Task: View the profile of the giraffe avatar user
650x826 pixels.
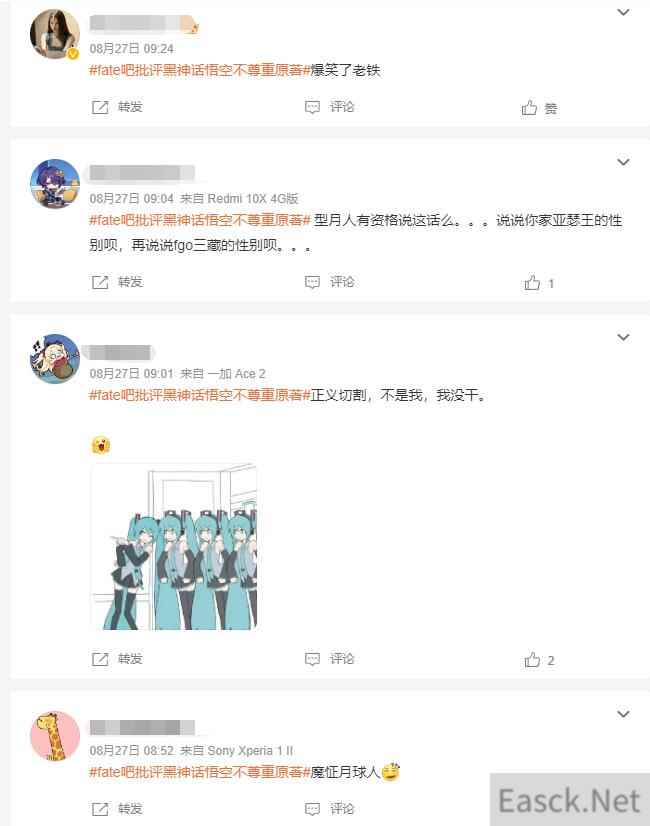Action: [x=55, y=736]
